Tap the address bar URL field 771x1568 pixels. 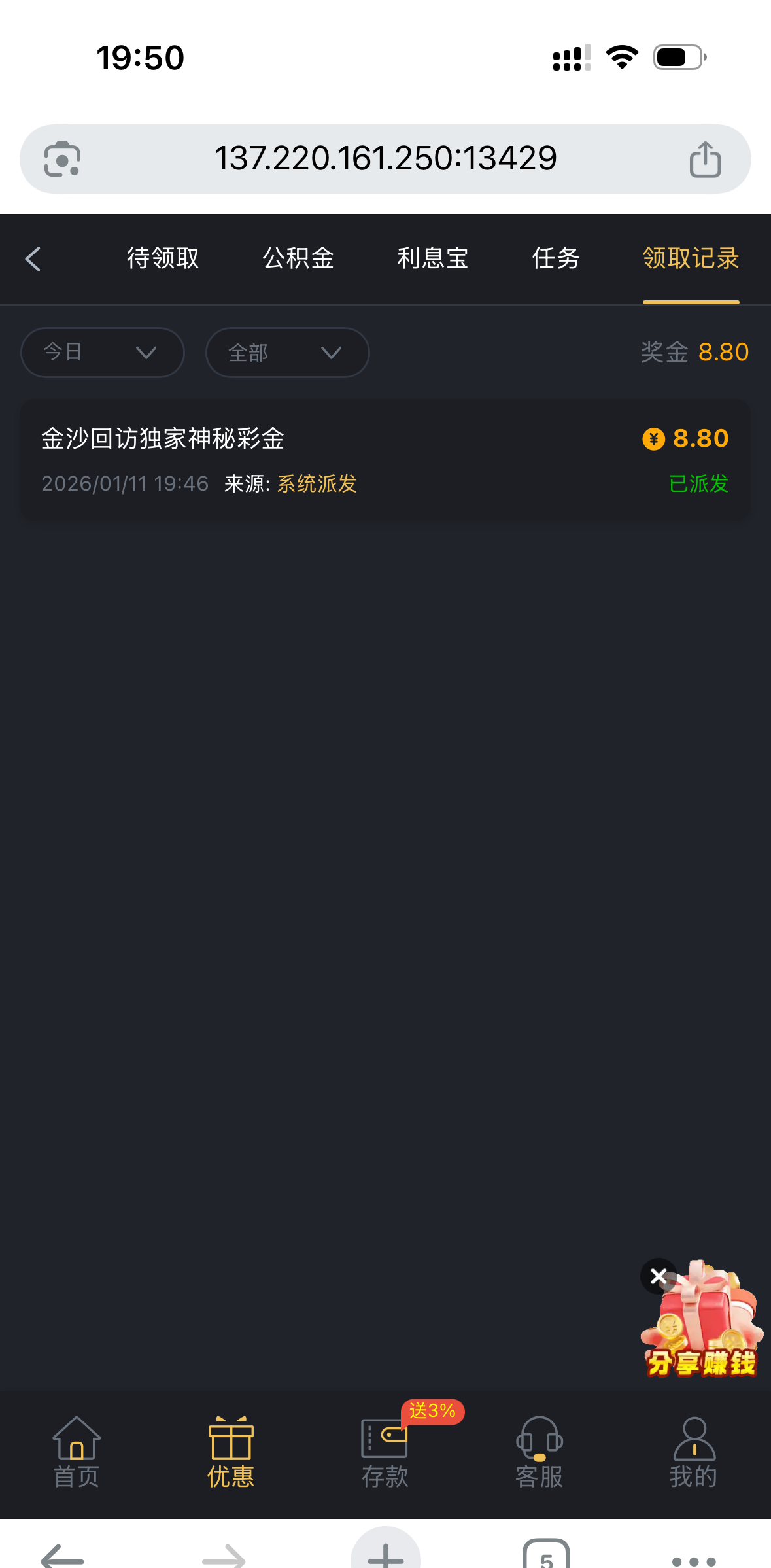point(385,159)
